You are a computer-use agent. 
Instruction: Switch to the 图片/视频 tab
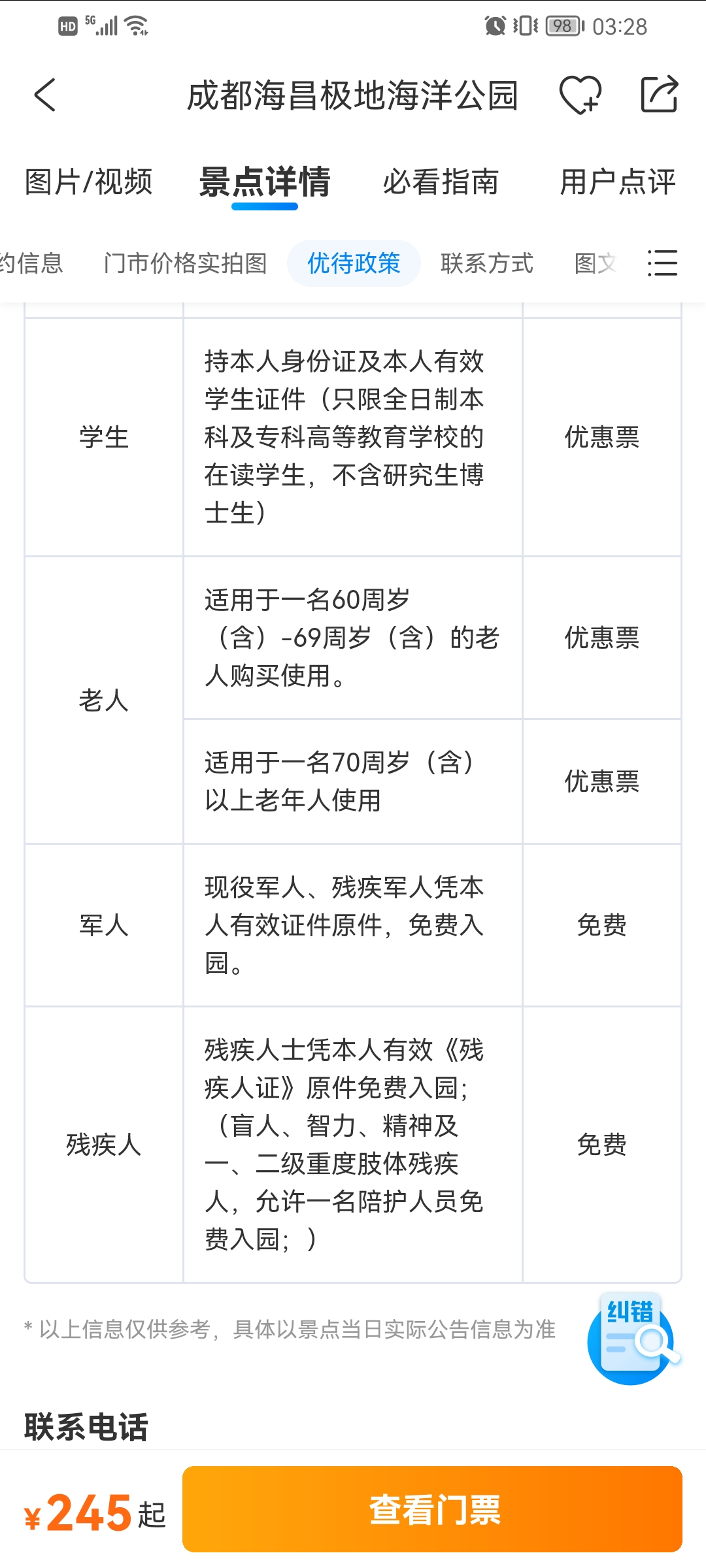coord(88,182)
